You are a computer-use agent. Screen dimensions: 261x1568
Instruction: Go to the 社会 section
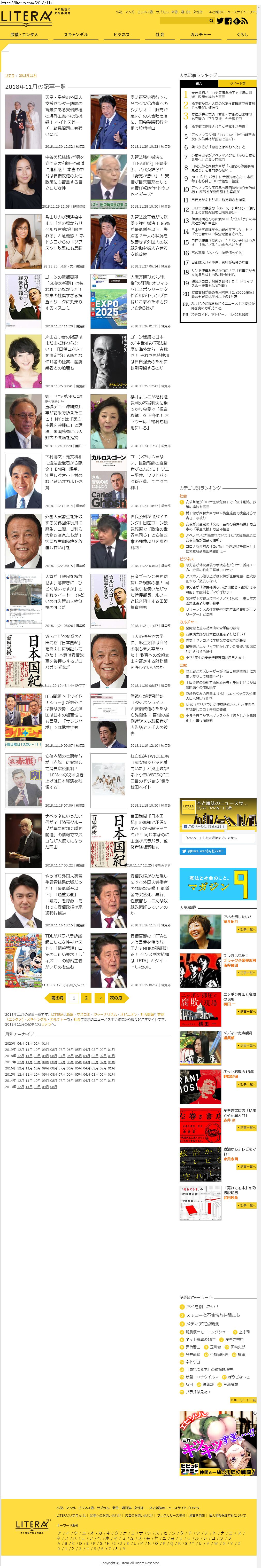pos(160,35)
